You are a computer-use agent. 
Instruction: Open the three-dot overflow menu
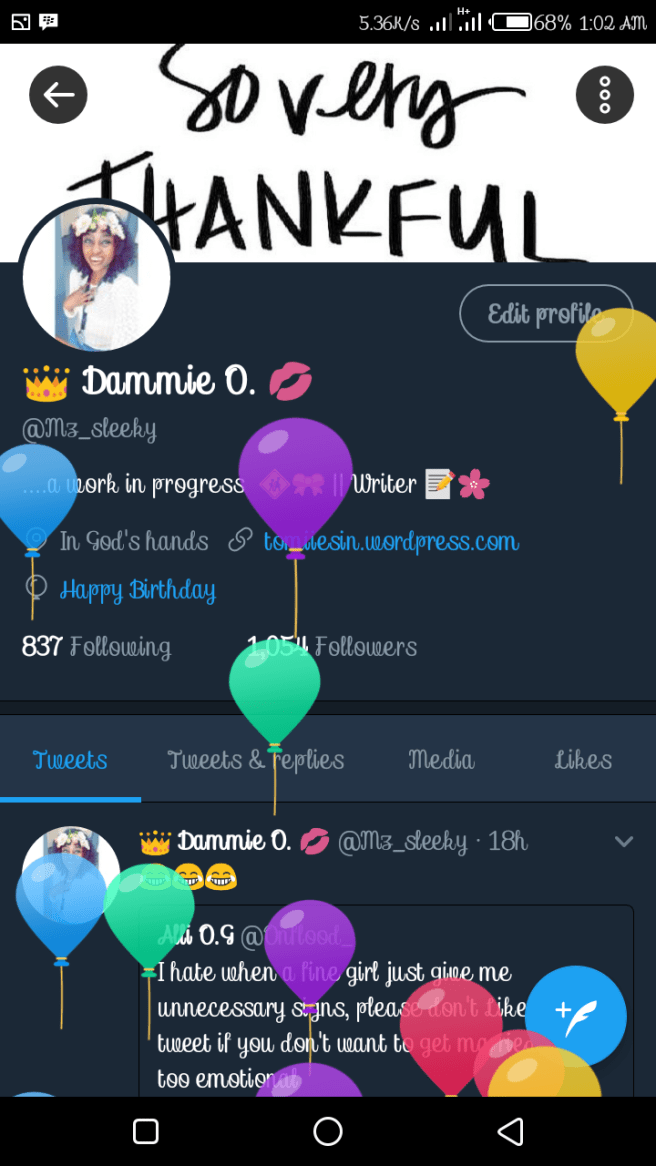click(x=604, y=95)
